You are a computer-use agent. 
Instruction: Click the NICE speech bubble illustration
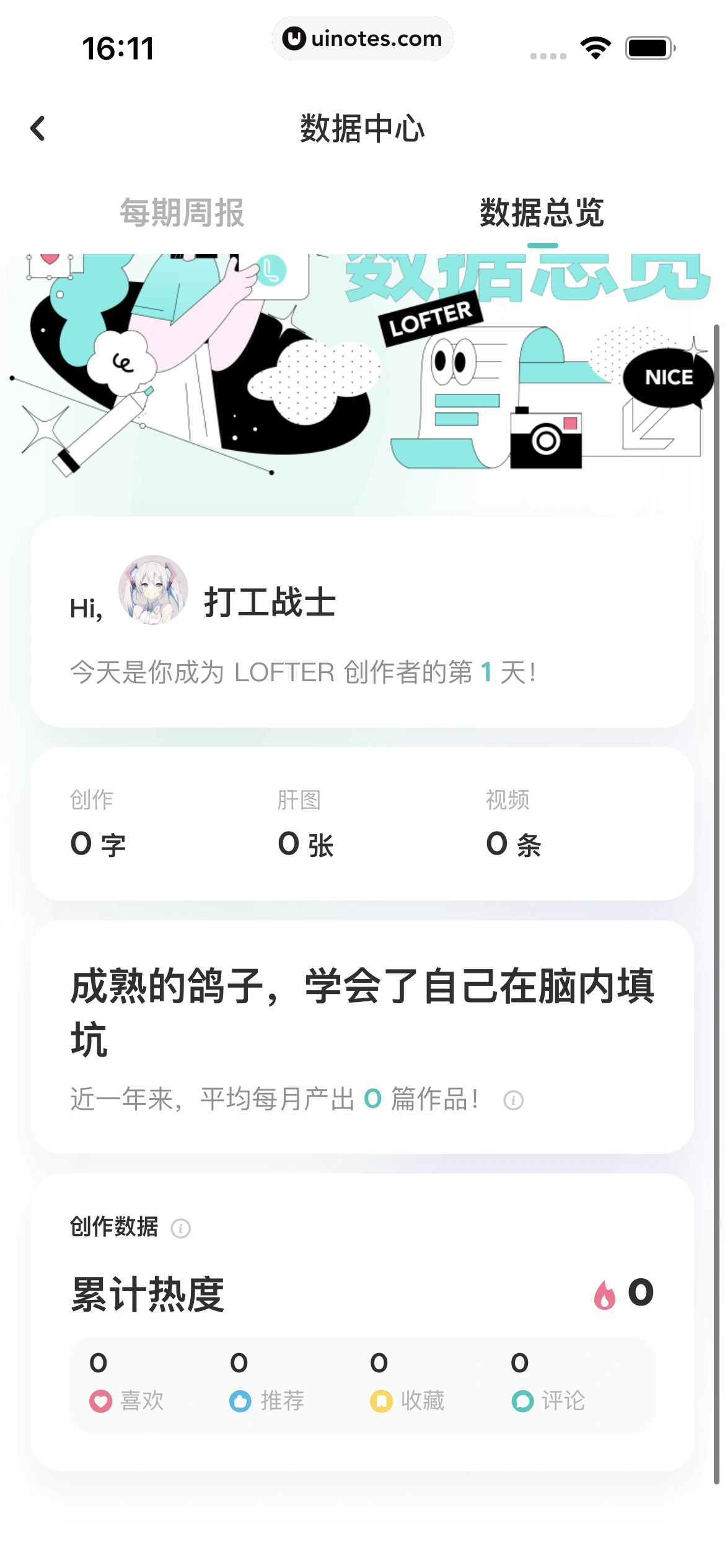670,377
